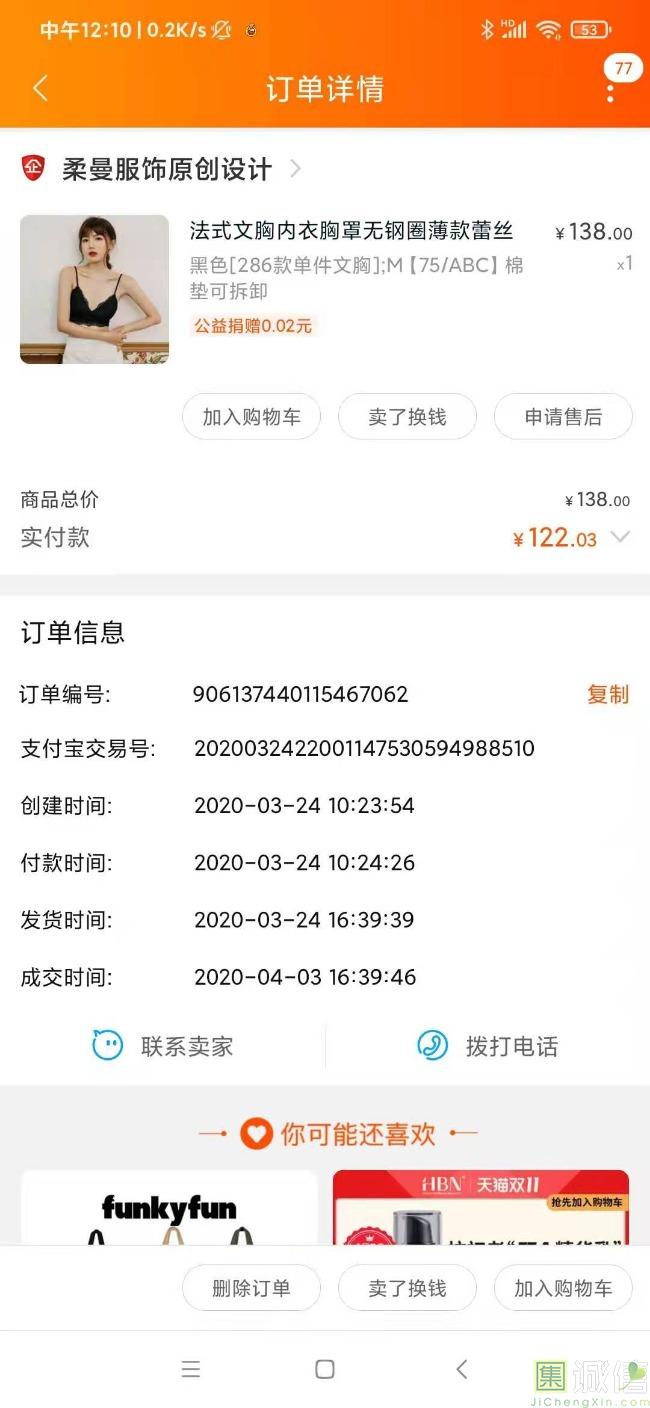
Task: Contact the seller via 联系卖家
Action: coord(163,1046)
